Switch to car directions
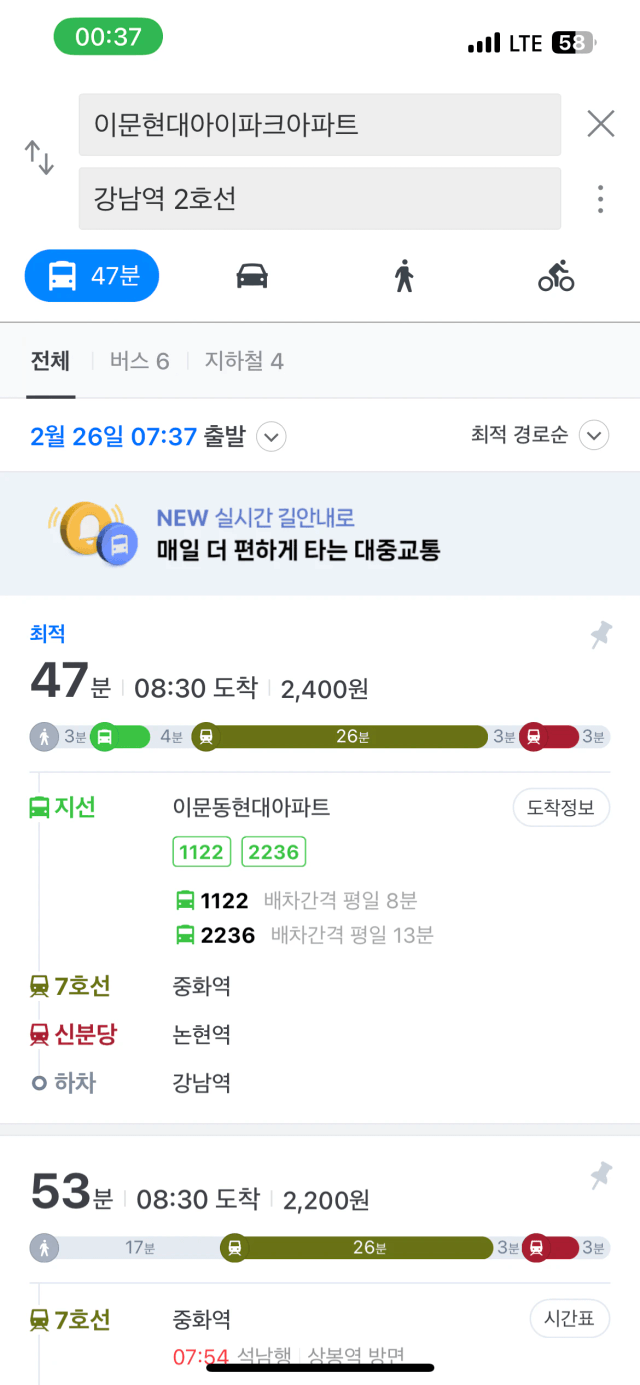This screenshot has width=640, height=1385. click(x=252, y=276)
